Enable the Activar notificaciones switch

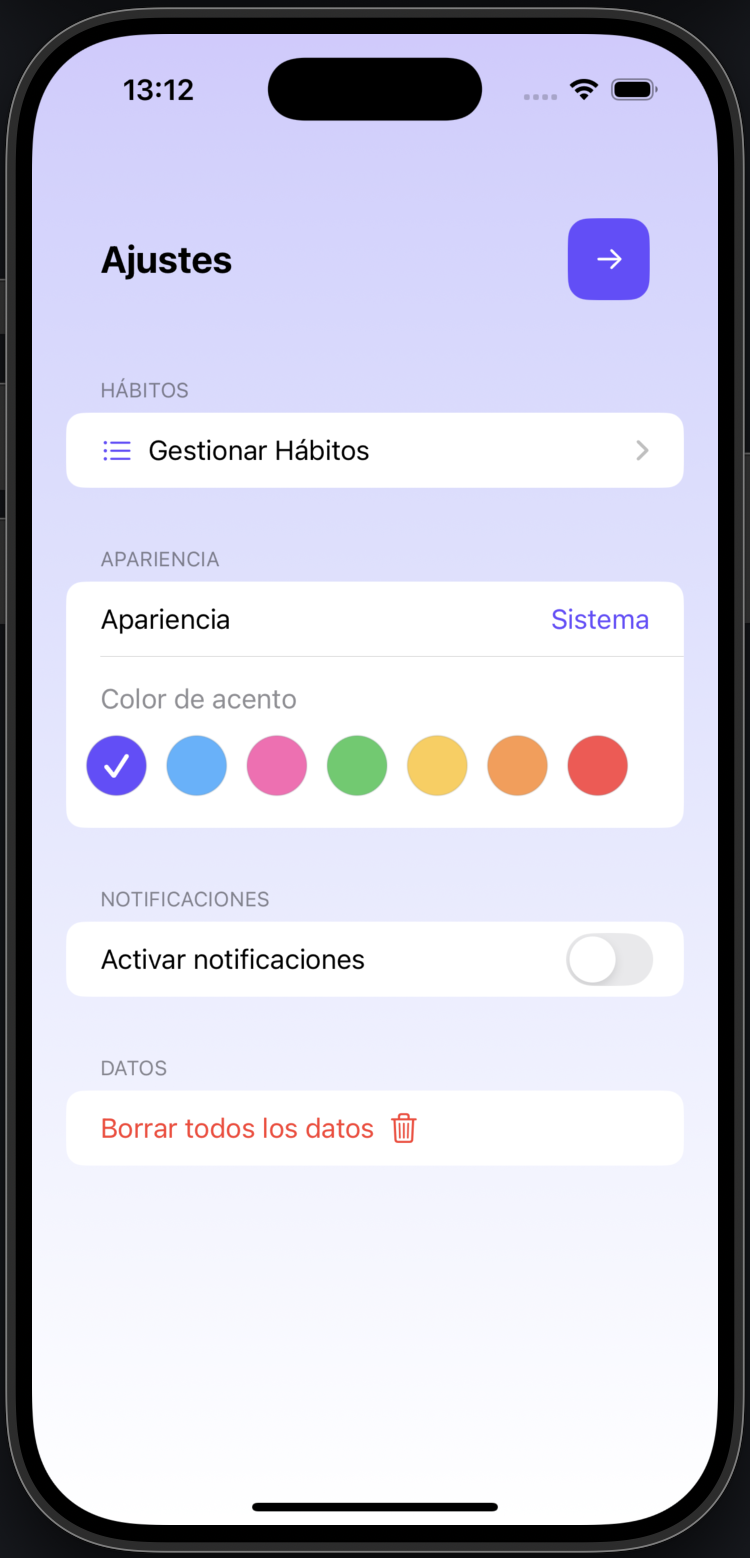click(609, 959)
